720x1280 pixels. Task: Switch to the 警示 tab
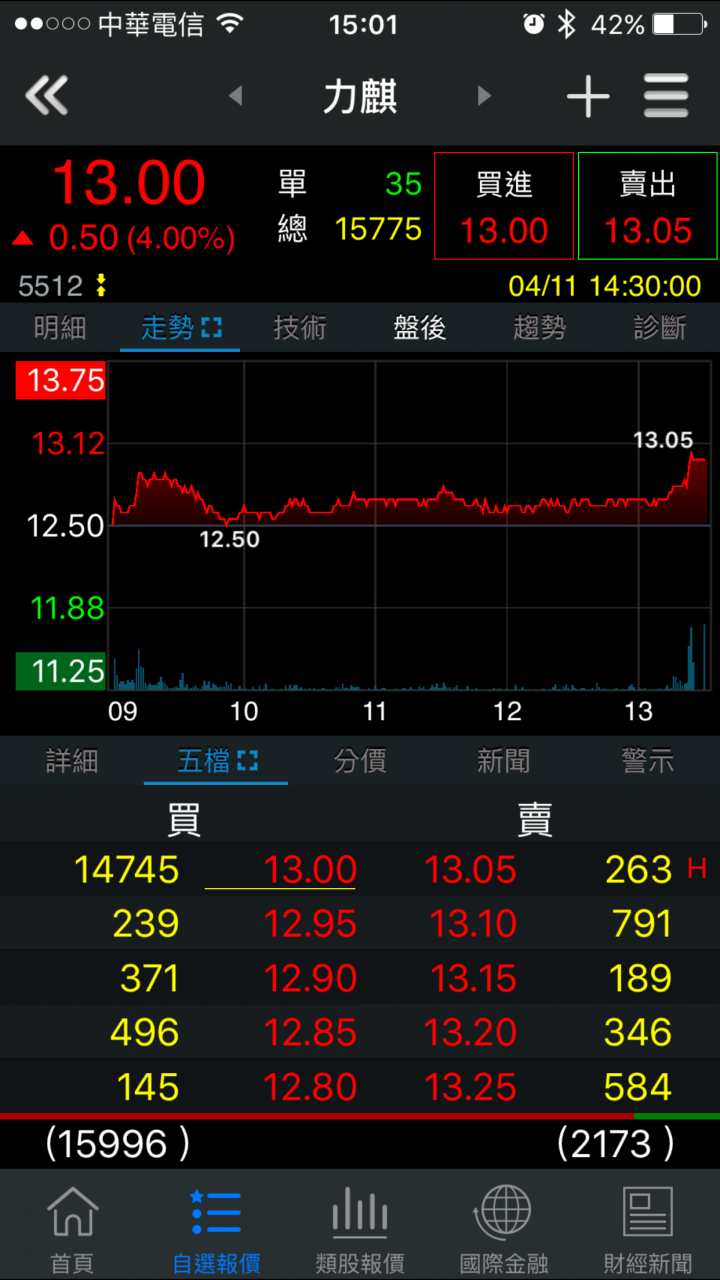click(x=648, y=761)
